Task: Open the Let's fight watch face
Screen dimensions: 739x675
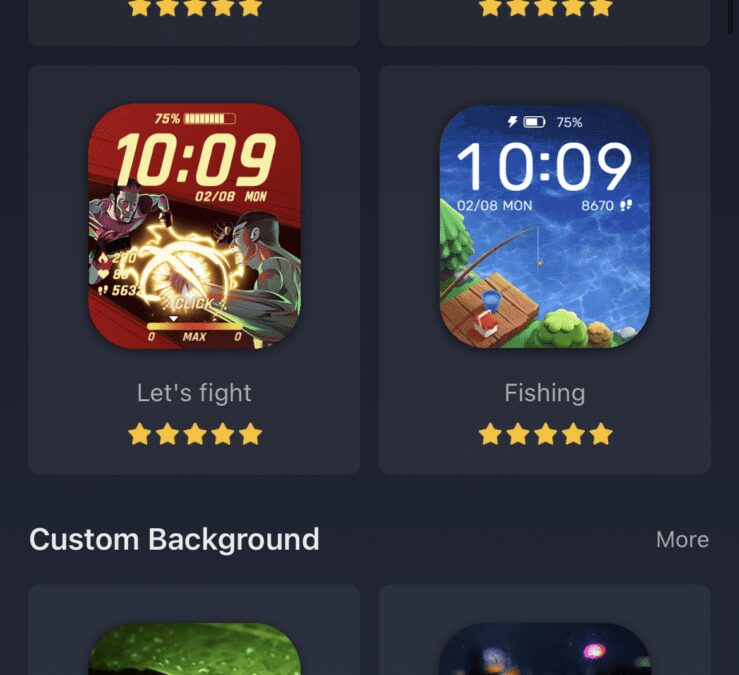Action: click(x=194, y=227)
